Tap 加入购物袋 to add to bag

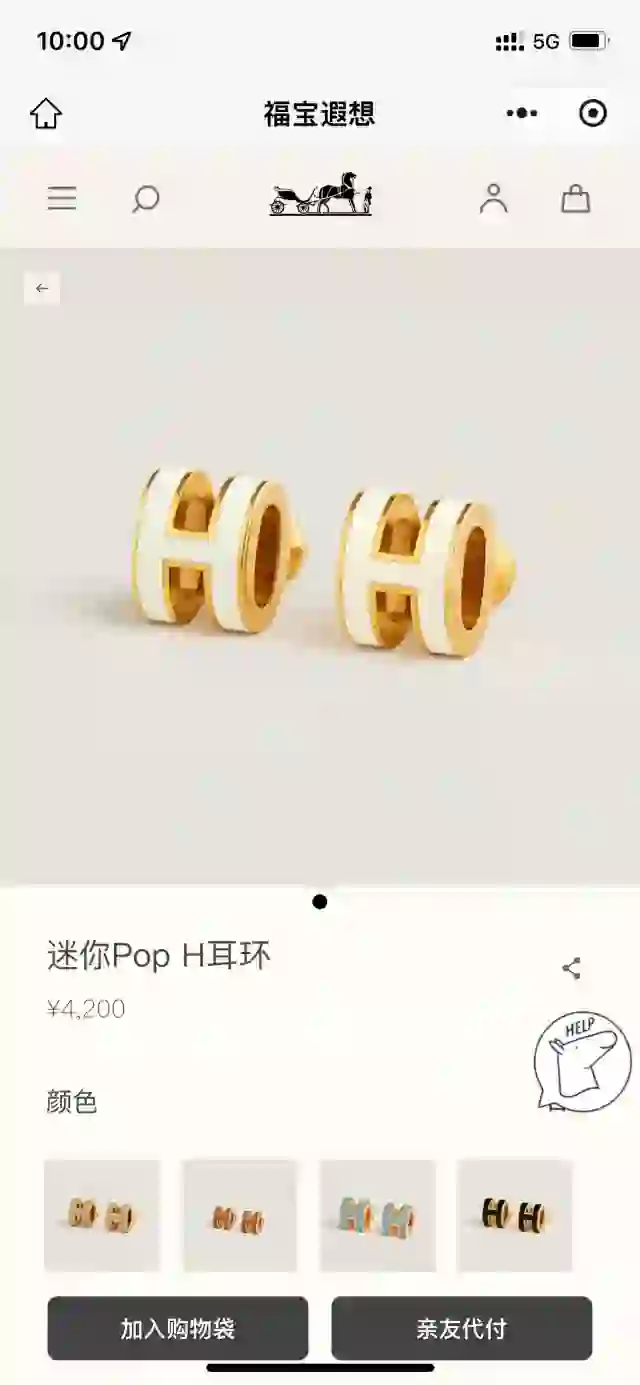[x=178, y=1328]
